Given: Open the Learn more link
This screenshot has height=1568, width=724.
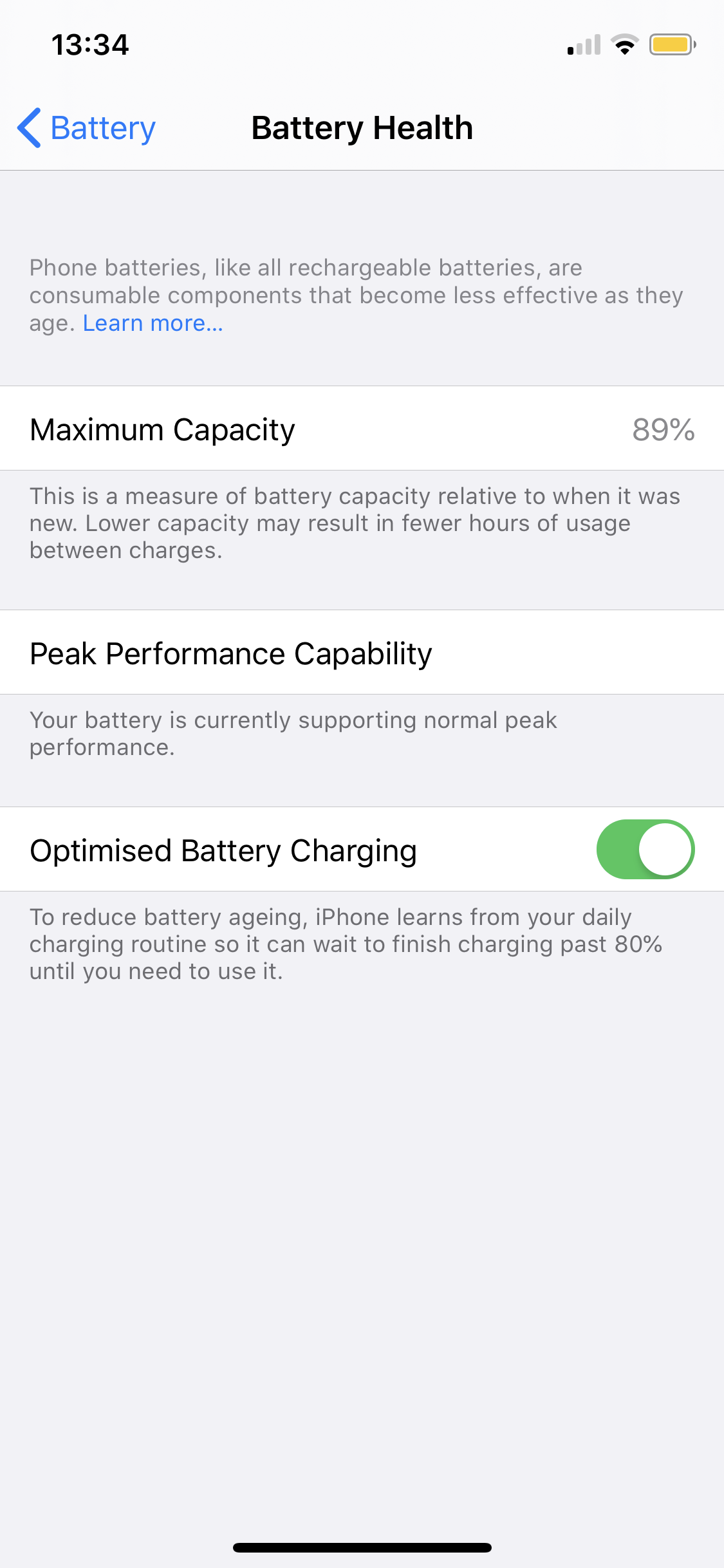Looking at the screenshot, I should (x=153, y=323).
